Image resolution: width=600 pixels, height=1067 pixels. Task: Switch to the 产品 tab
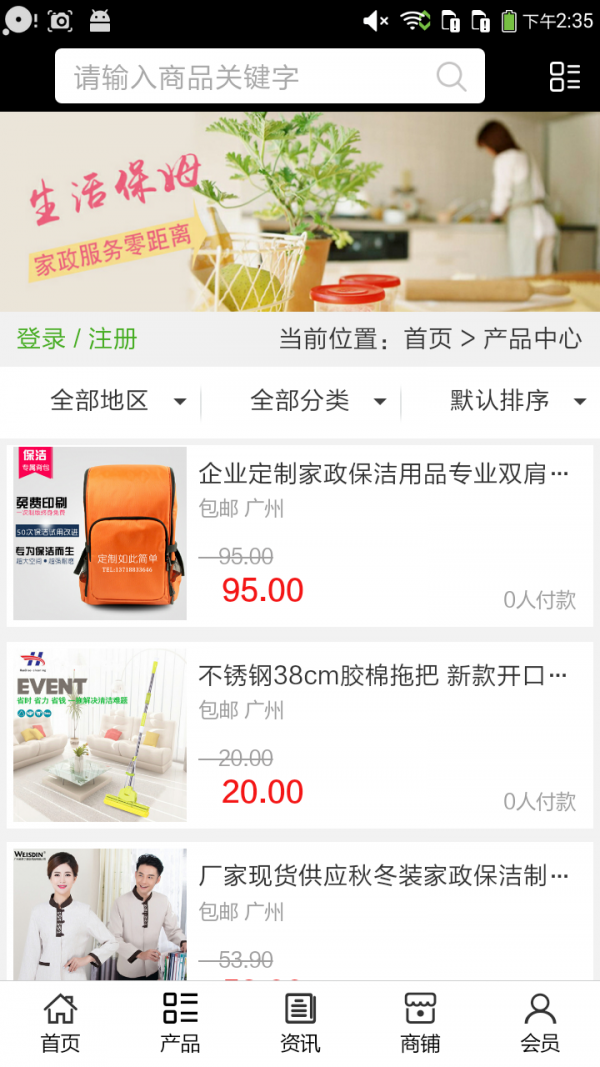click(x=180, y=1022)
